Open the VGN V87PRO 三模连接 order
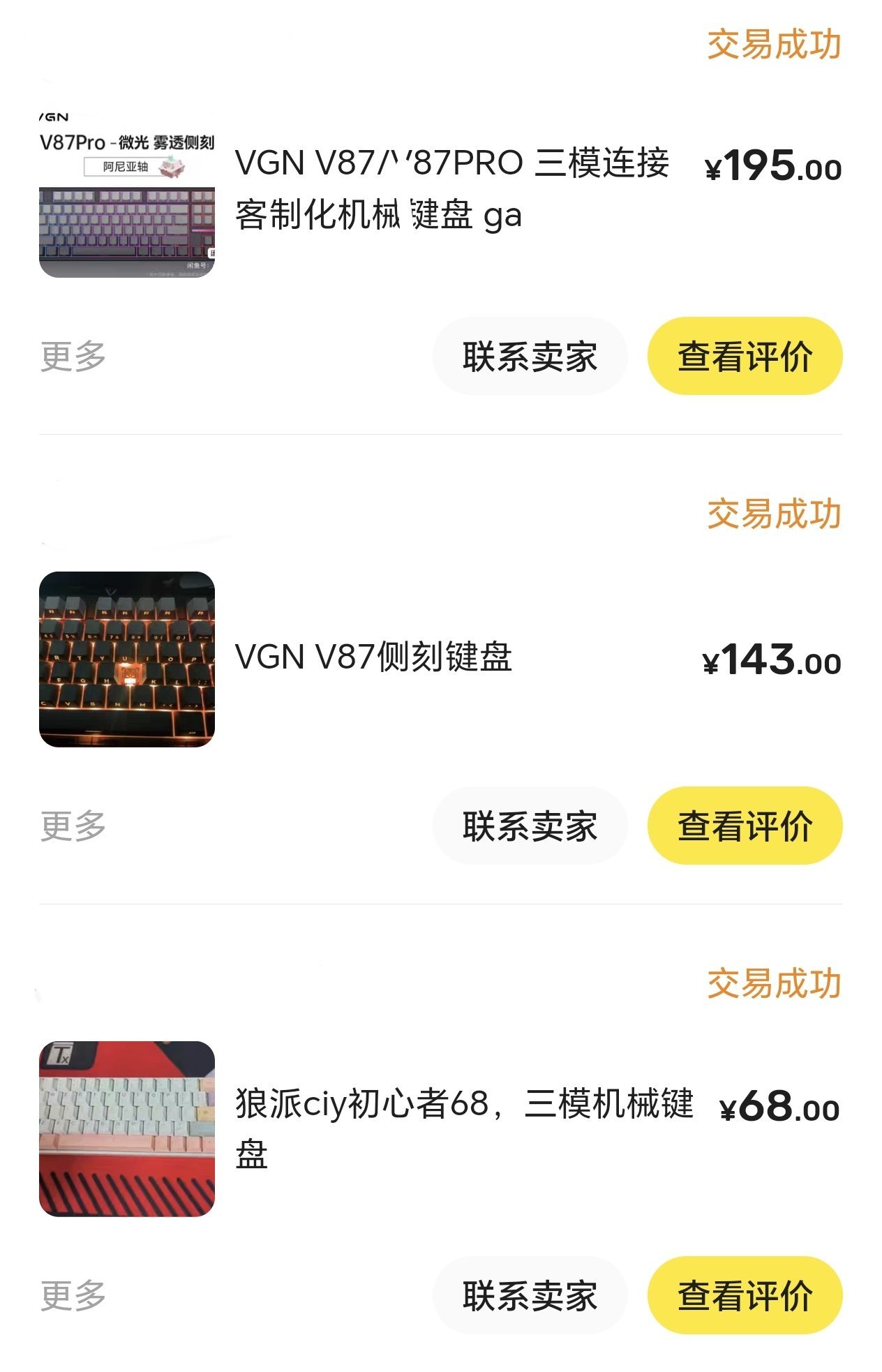 (x=451, y=188)
